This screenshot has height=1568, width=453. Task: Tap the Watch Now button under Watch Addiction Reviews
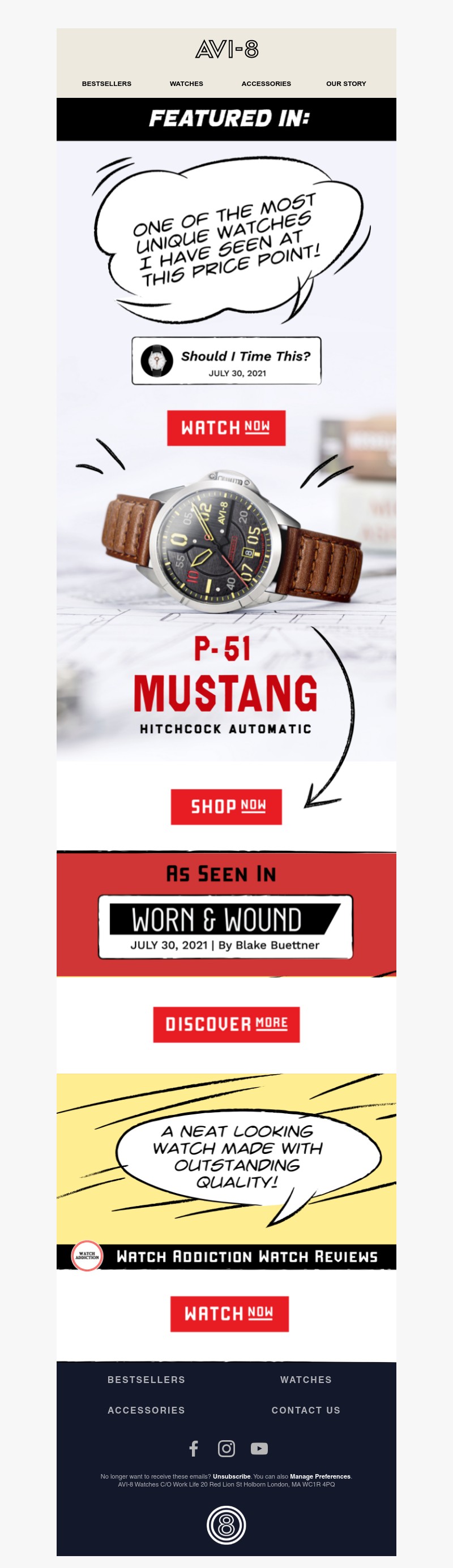pyautogui.click(x=229, y=1313)
